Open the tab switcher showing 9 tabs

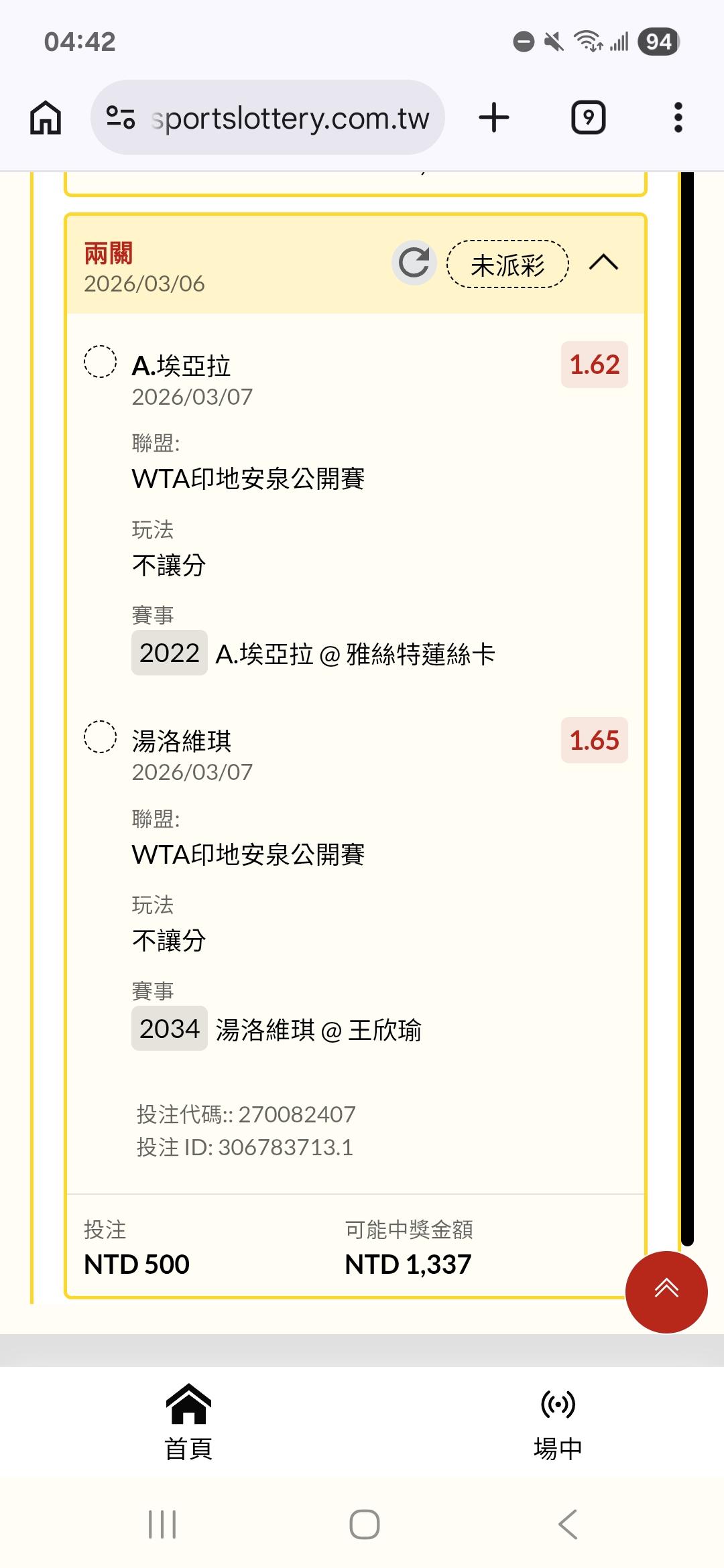click(588, 118)
